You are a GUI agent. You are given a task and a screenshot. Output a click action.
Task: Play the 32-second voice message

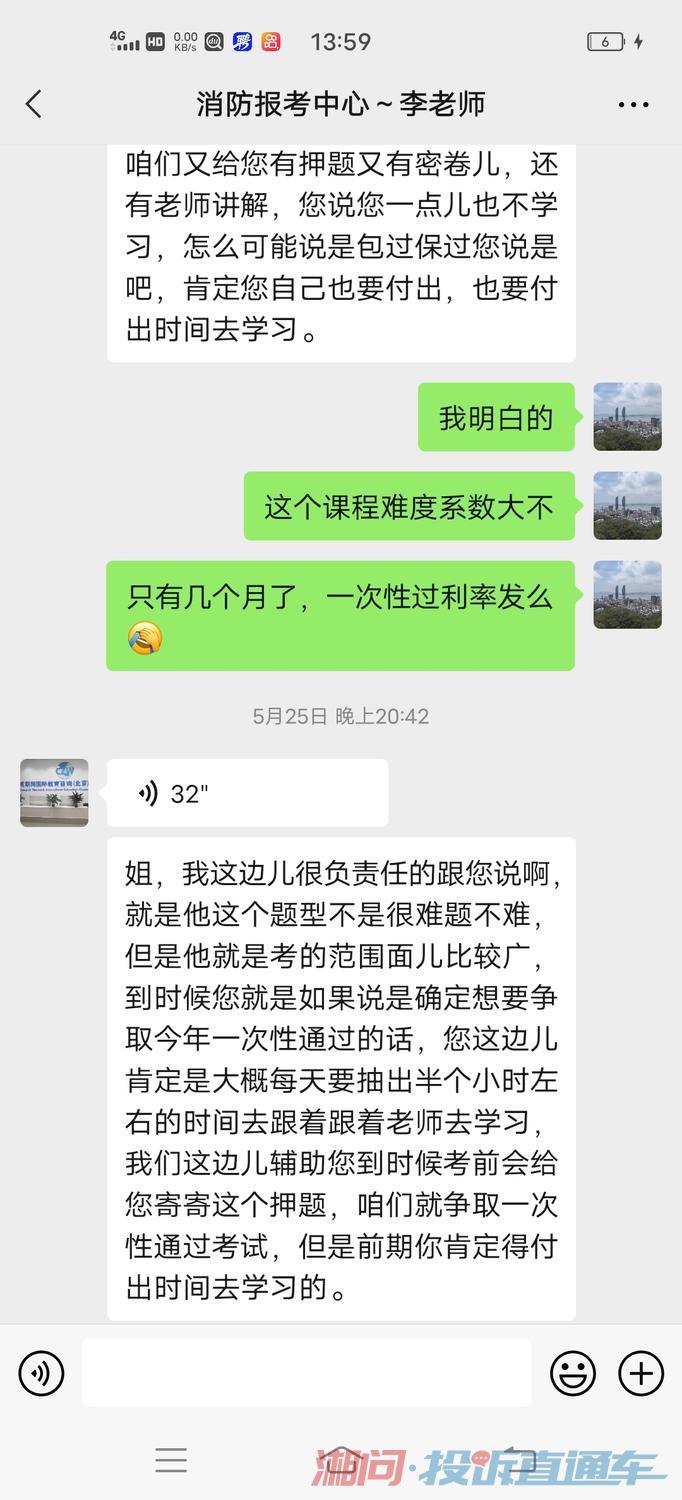pyautogui.click(x=247, y=793)
